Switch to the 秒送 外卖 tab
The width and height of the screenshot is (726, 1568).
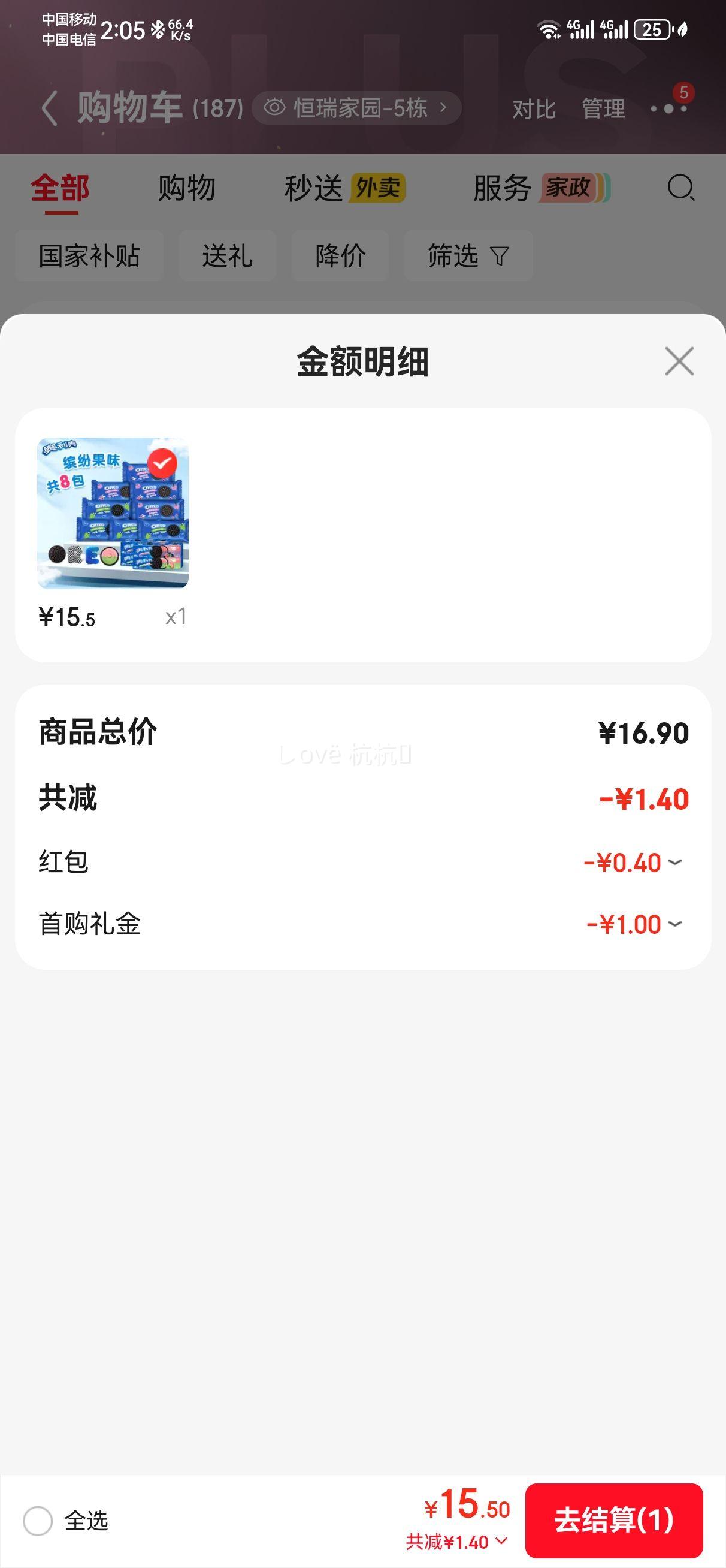point(344,188)
